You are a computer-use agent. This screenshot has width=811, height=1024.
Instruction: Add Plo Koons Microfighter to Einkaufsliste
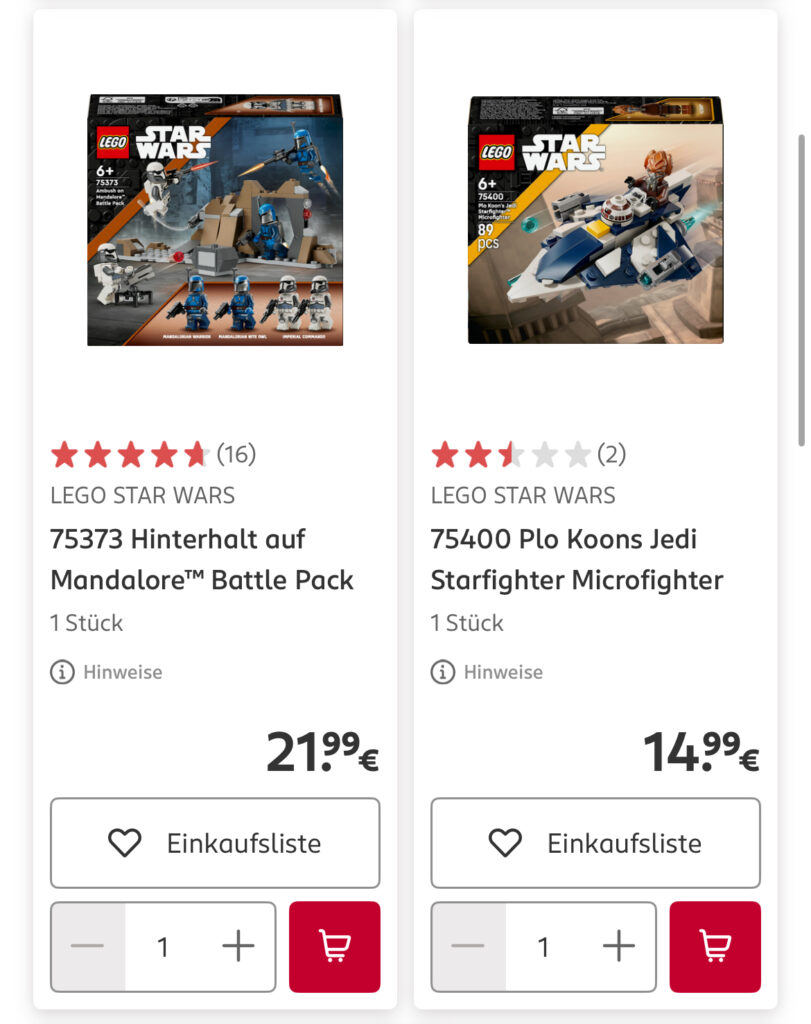tap(595, 843)
